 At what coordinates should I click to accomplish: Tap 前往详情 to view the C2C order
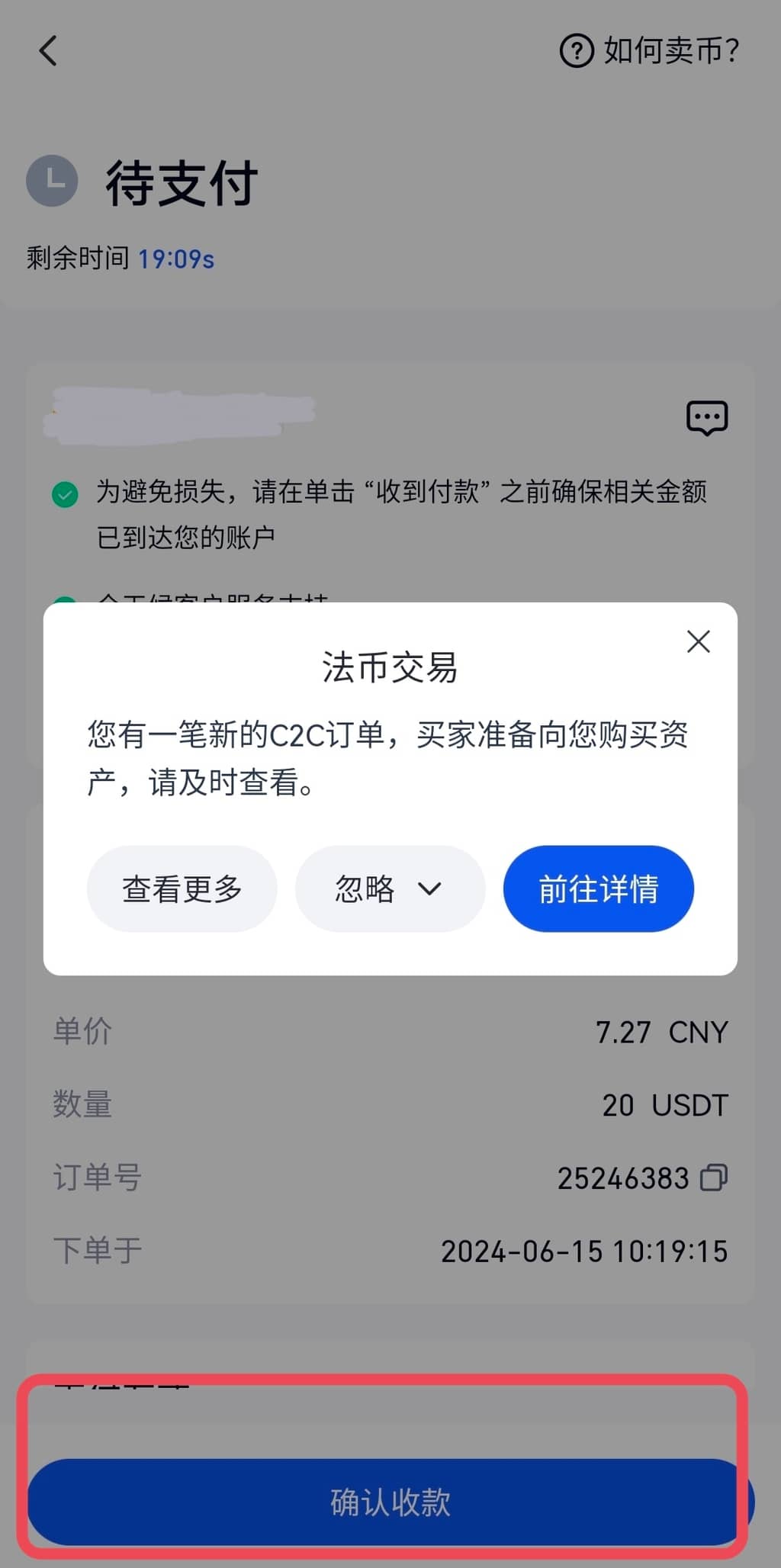tap(598, 888)
